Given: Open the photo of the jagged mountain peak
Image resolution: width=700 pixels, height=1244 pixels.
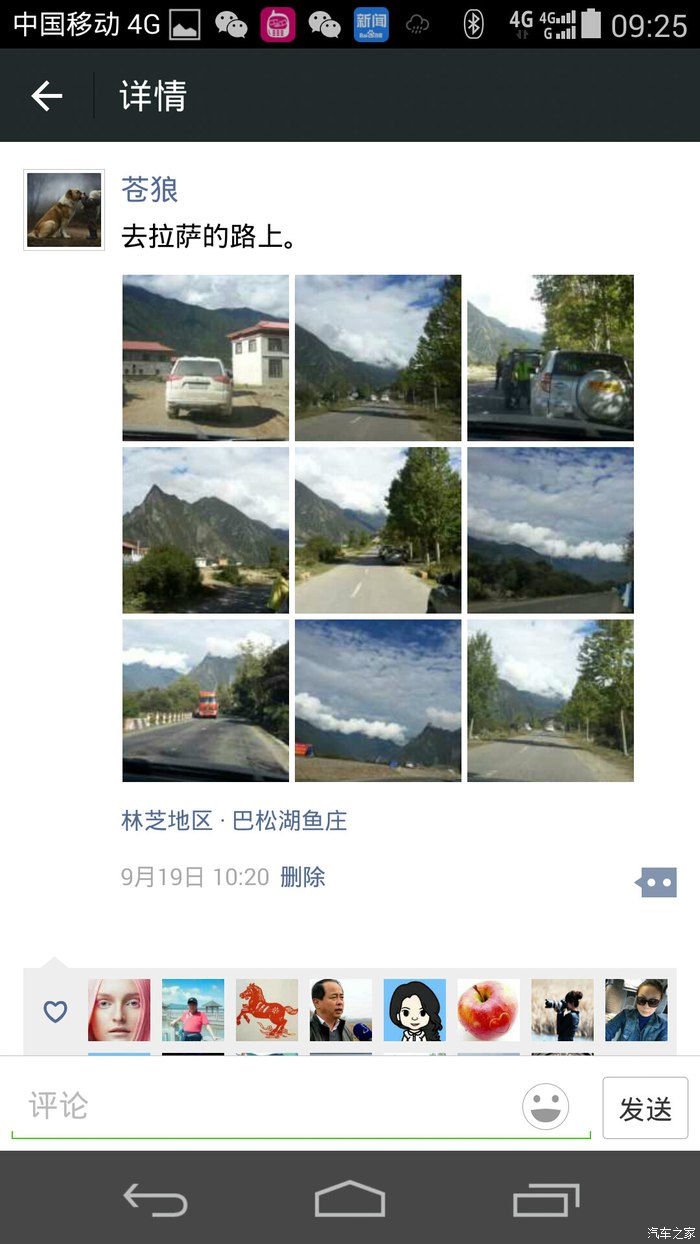Looking at the screenshot, I should point(205,530).
